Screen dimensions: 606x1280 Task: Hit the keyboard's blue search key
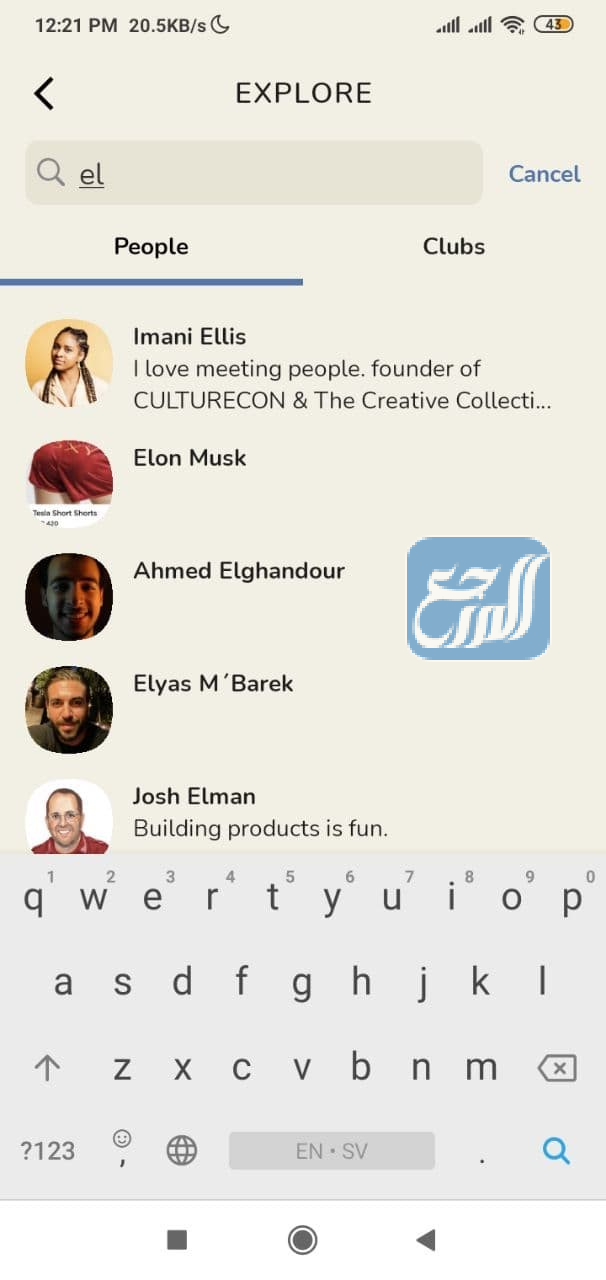click(556, 1150)
